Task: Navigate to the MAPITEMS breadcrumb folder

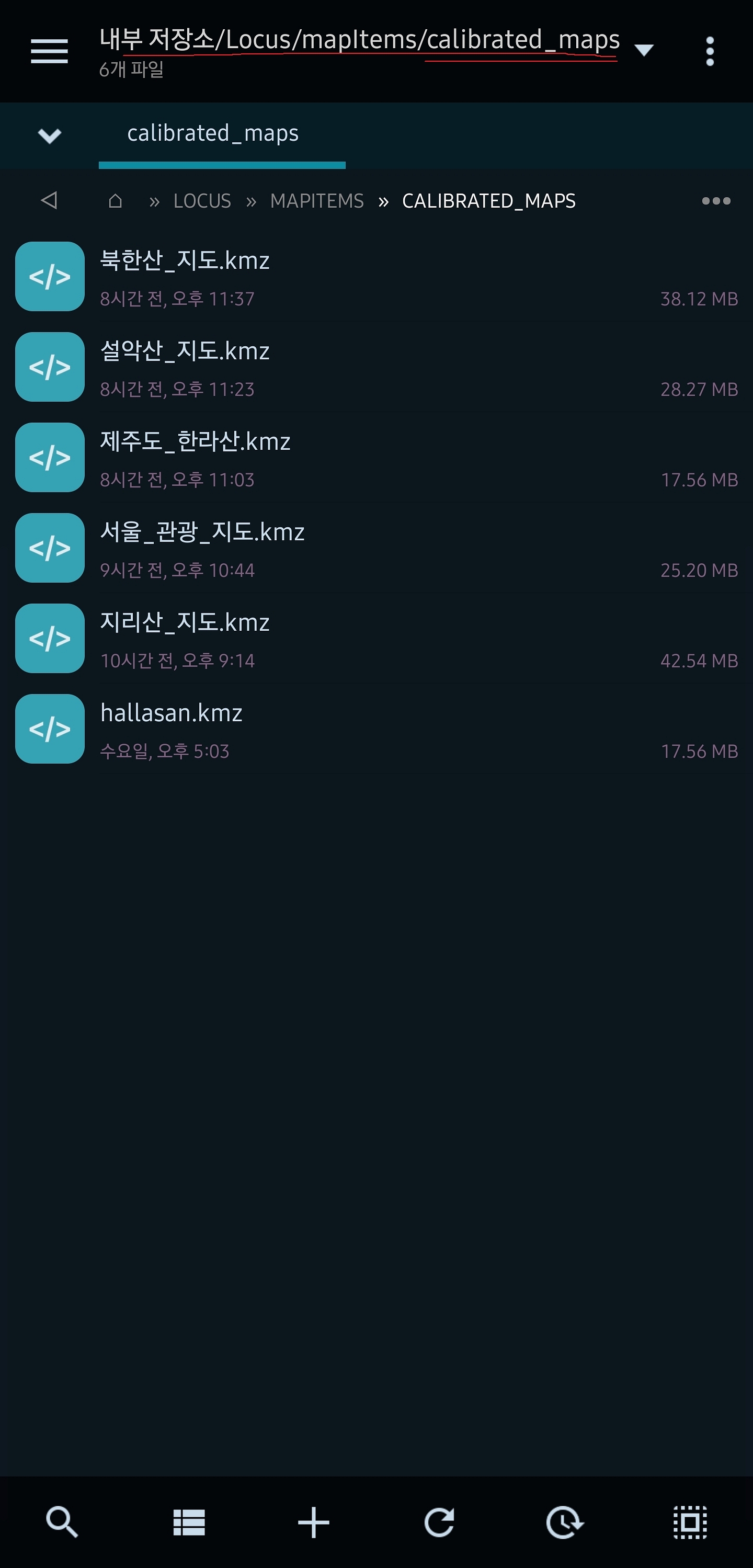Action: point(316,201)
